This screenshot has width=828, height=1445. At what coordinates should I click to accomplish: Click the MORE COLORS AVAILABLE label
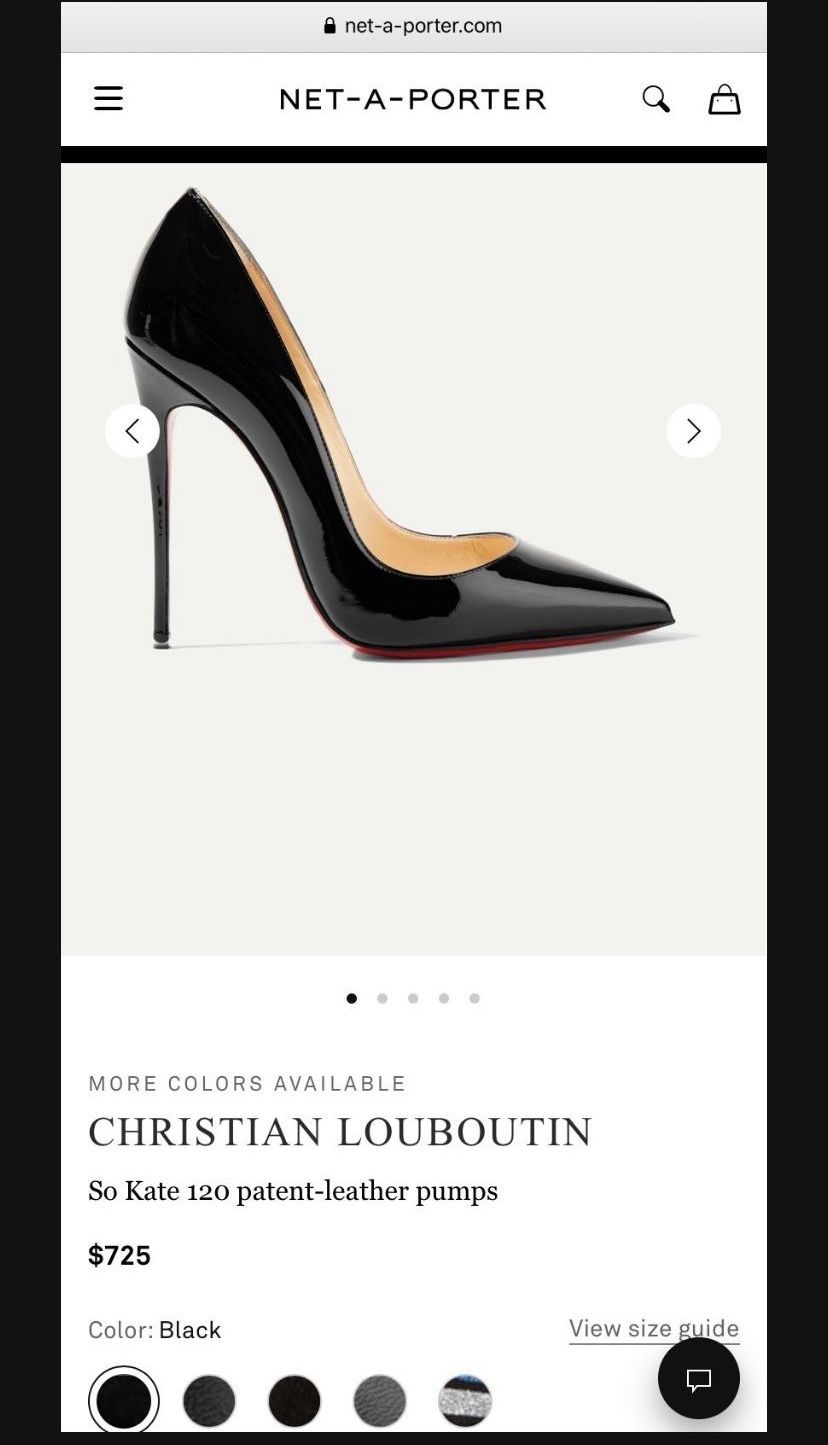coord(247,1083)
